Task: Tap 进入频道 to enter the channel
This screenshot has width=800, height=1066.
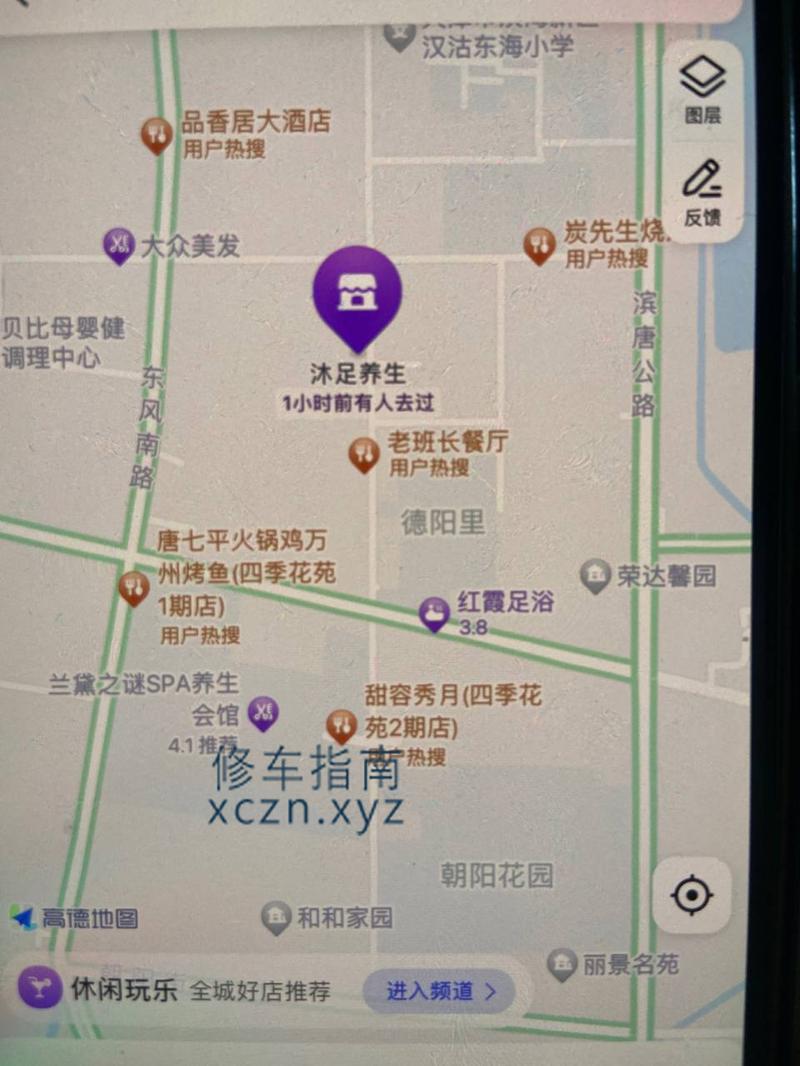Action: (441, 991)
